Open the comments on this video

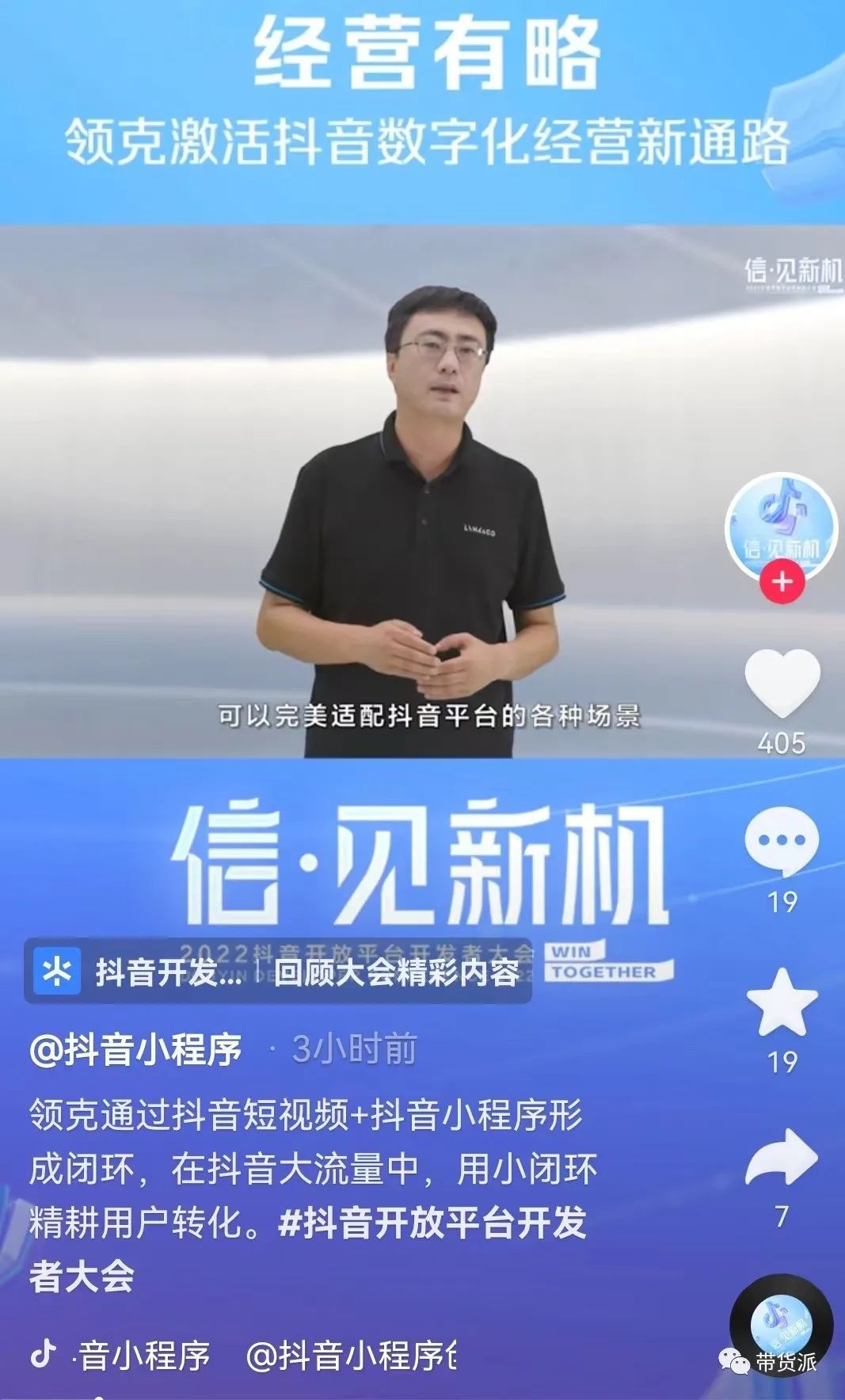coord(782,843)
